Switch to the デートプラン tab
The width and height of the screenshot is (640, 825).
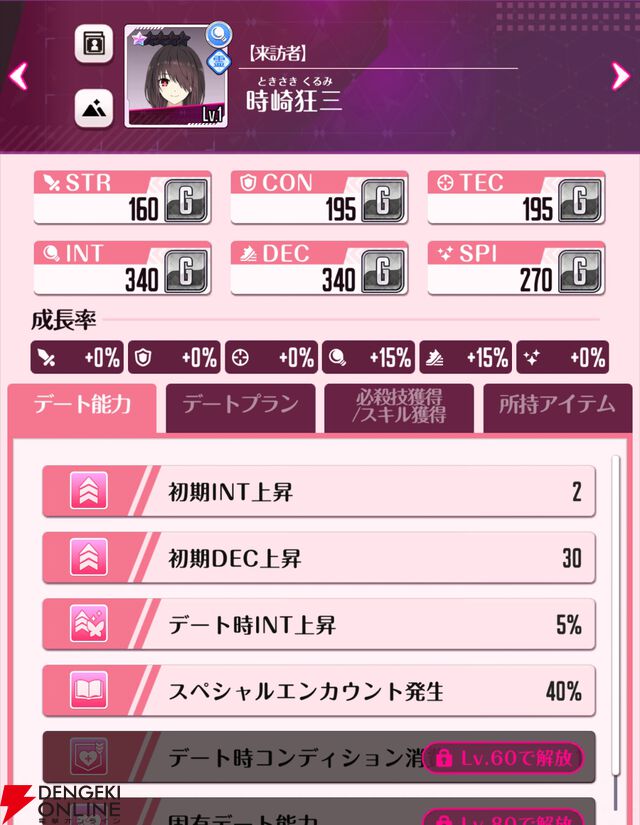pyautogui.click(x=240, y=405)
